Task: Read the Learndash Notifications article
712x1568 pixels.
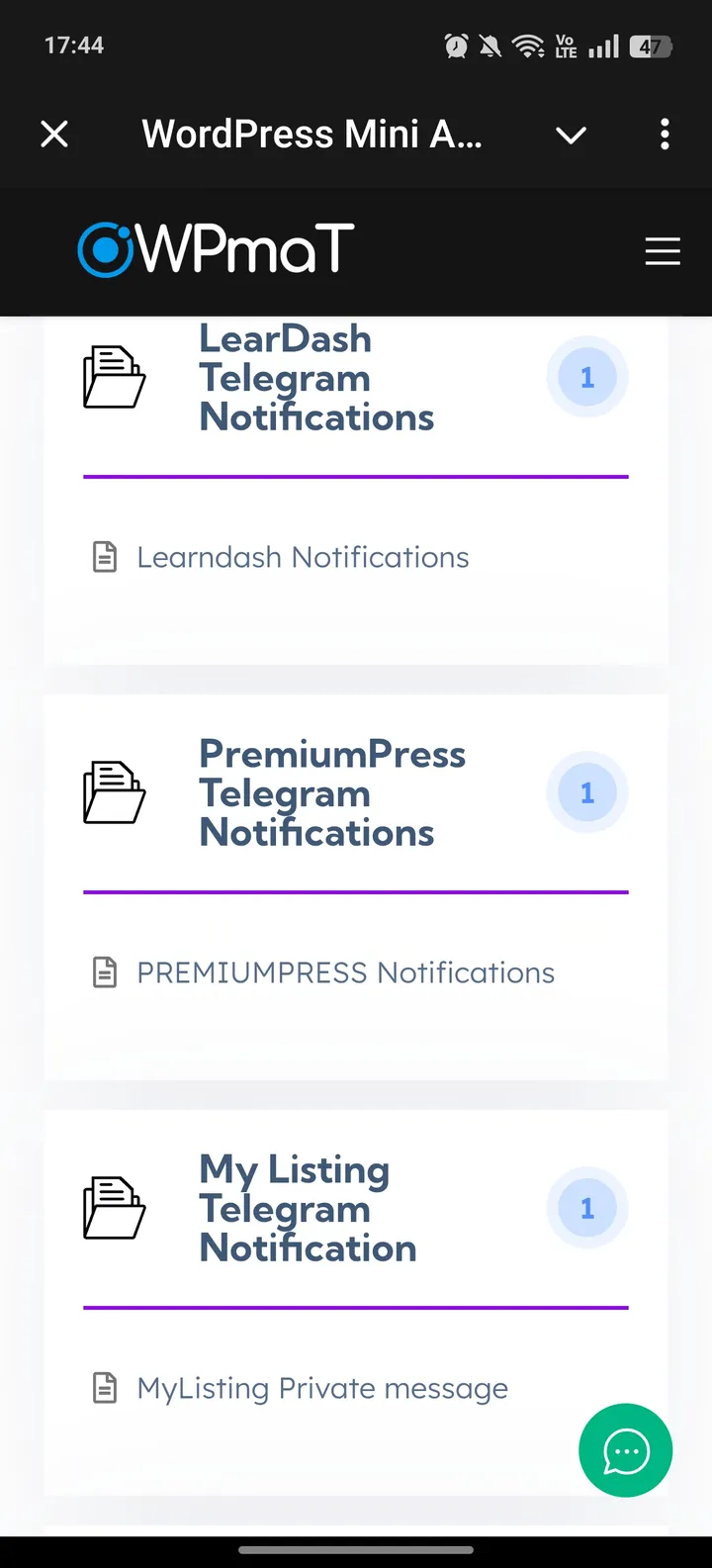Action: coord(302,558)
